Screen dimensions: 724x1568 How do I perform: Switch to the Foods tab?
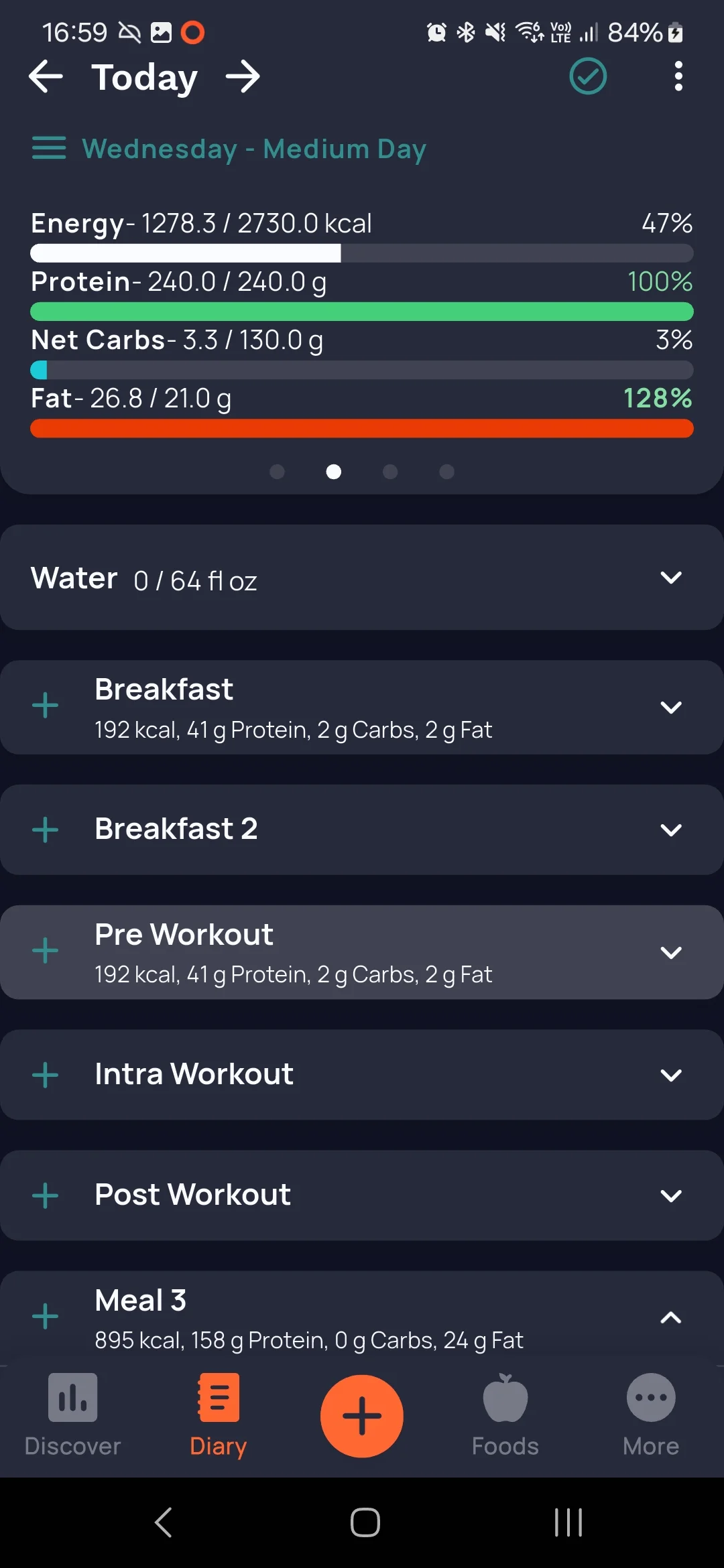point(505,1415)
